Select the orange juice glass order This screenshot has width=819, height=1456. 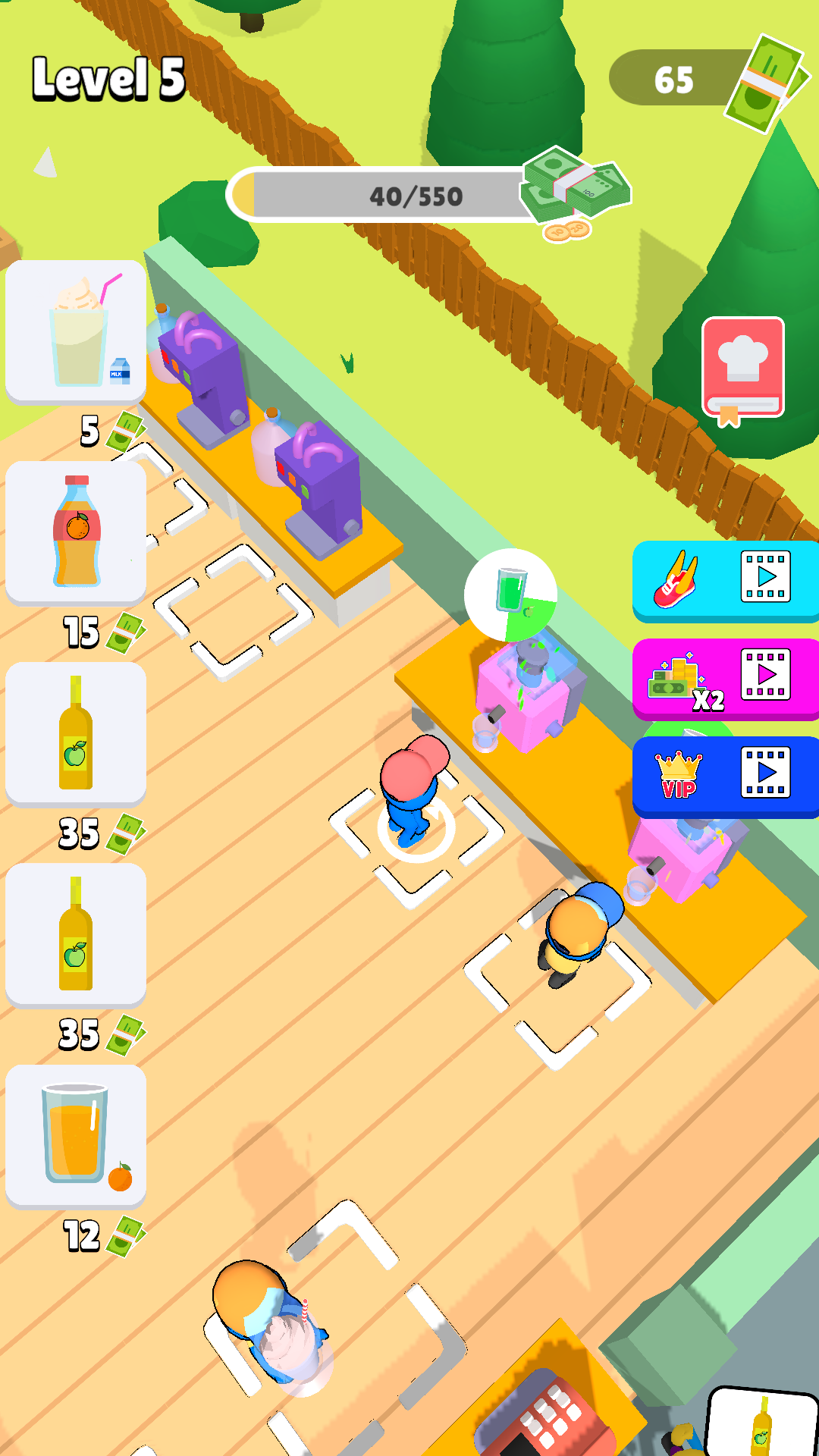[x=76, y=1135]
